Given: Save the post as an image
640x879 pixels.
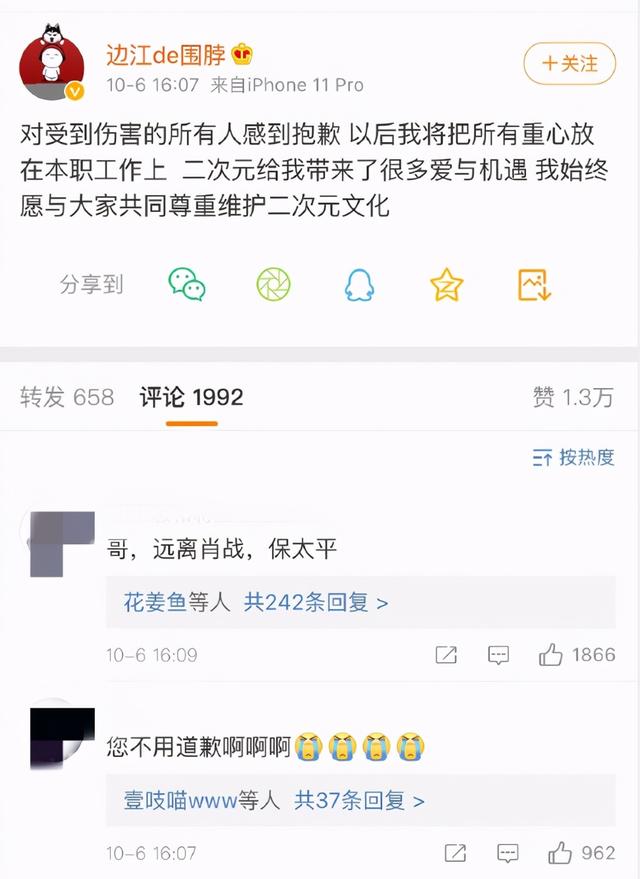Looking at the screenshot, I should coord(534,285).
